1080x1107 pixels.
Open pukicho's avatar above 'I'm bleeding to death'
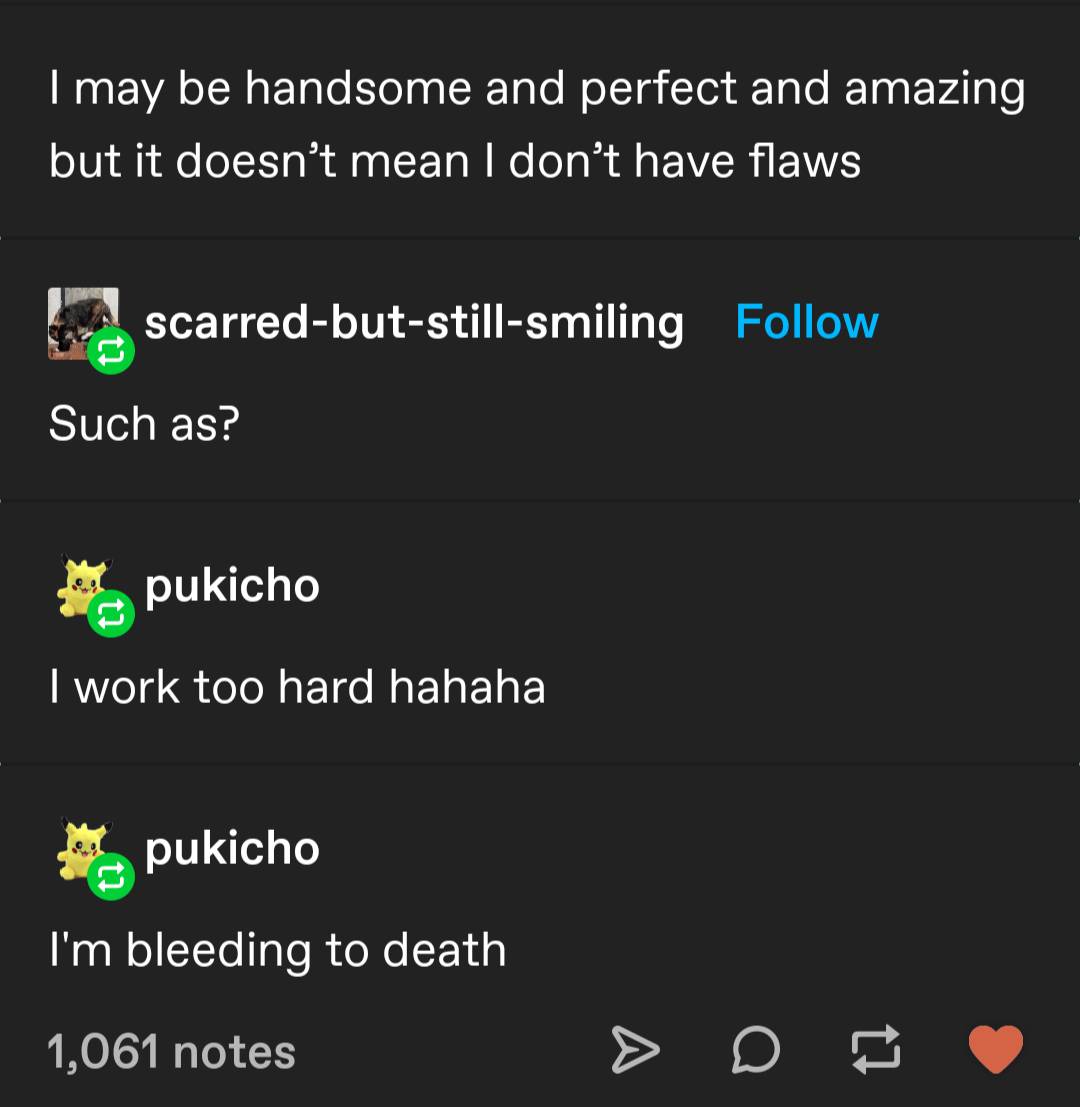pyautogui.click(x=84, y=848)
